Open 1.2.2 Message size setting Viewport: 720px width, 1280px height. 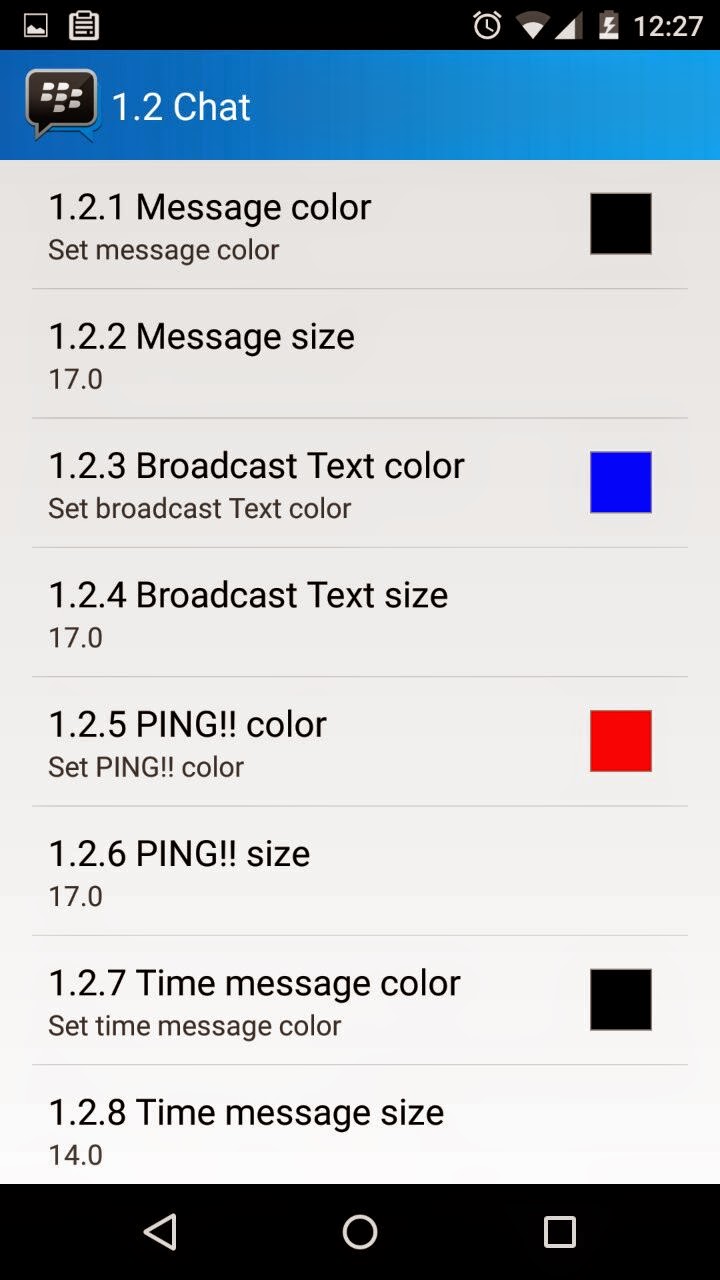(x=360, y=354)
